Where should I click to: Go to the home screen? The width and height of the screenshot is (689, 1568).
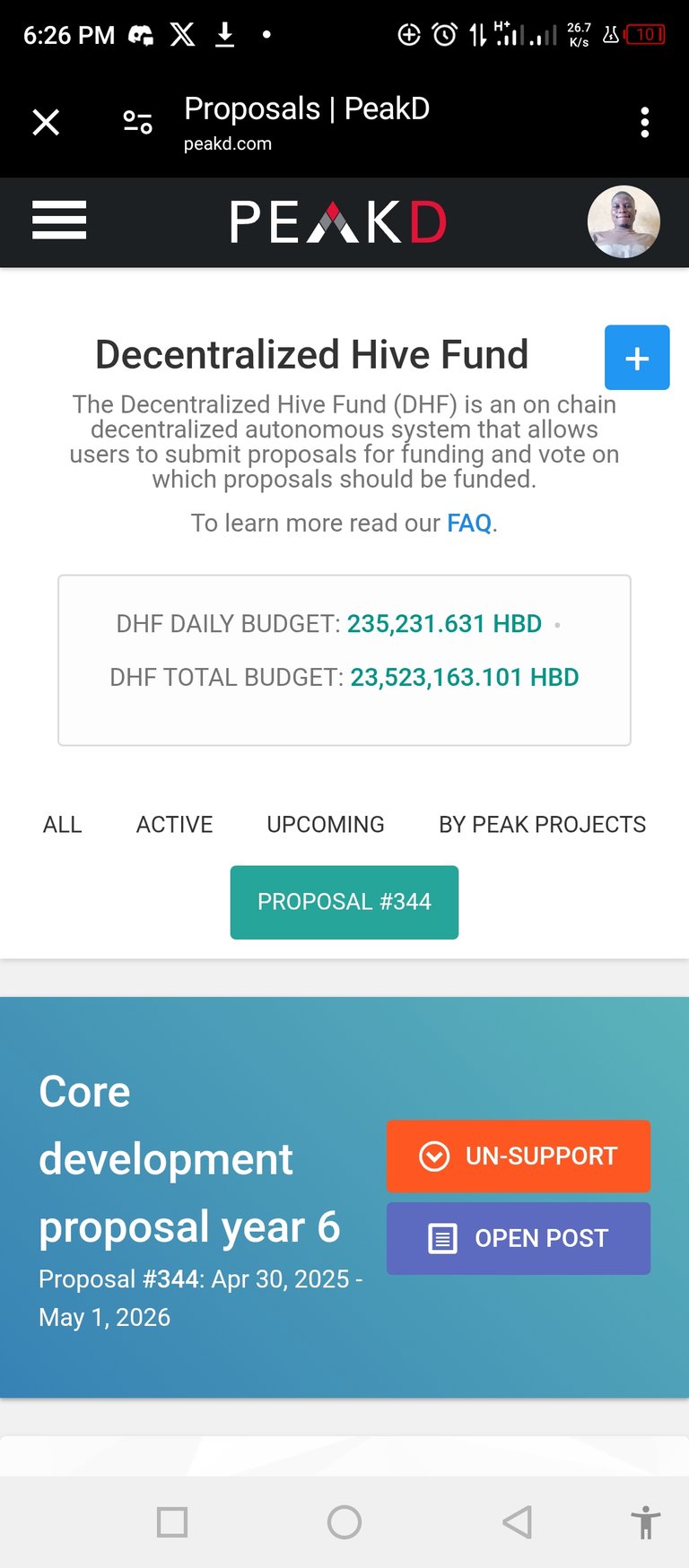pos(344,1521)
